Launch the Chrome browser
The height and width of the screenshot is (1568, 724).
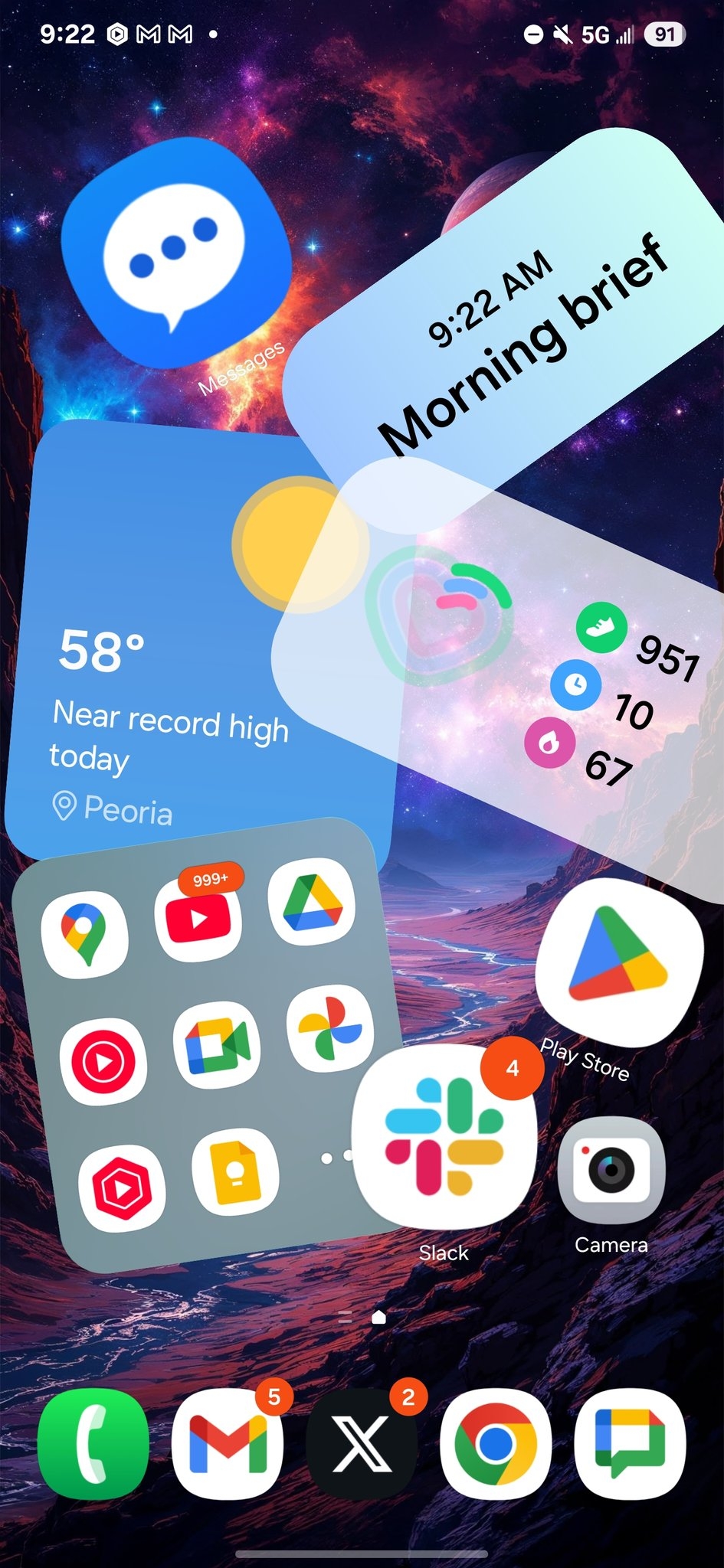pos(496,1443)
